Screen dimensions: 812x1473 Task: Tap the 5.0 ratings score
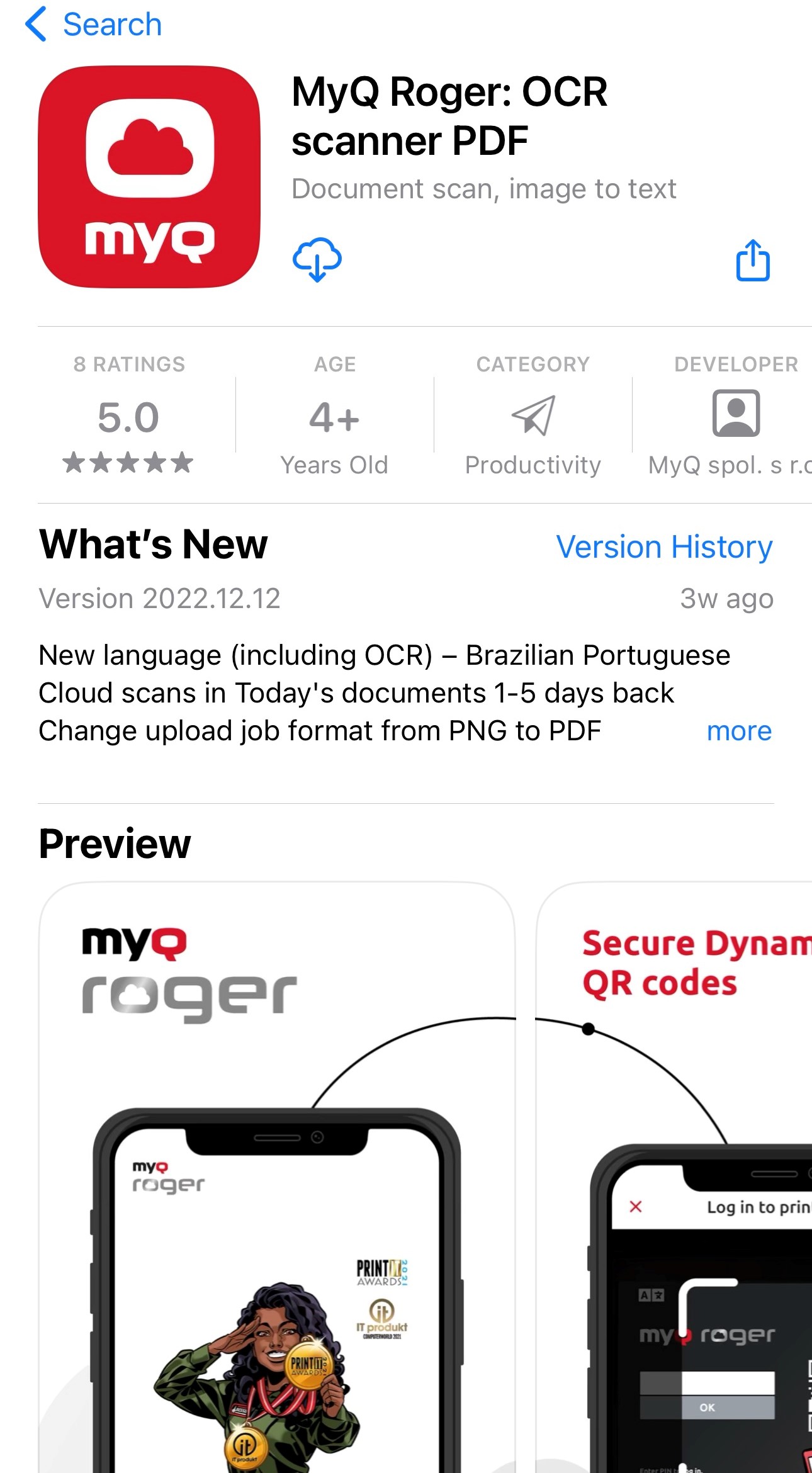(x=128, y=415)
